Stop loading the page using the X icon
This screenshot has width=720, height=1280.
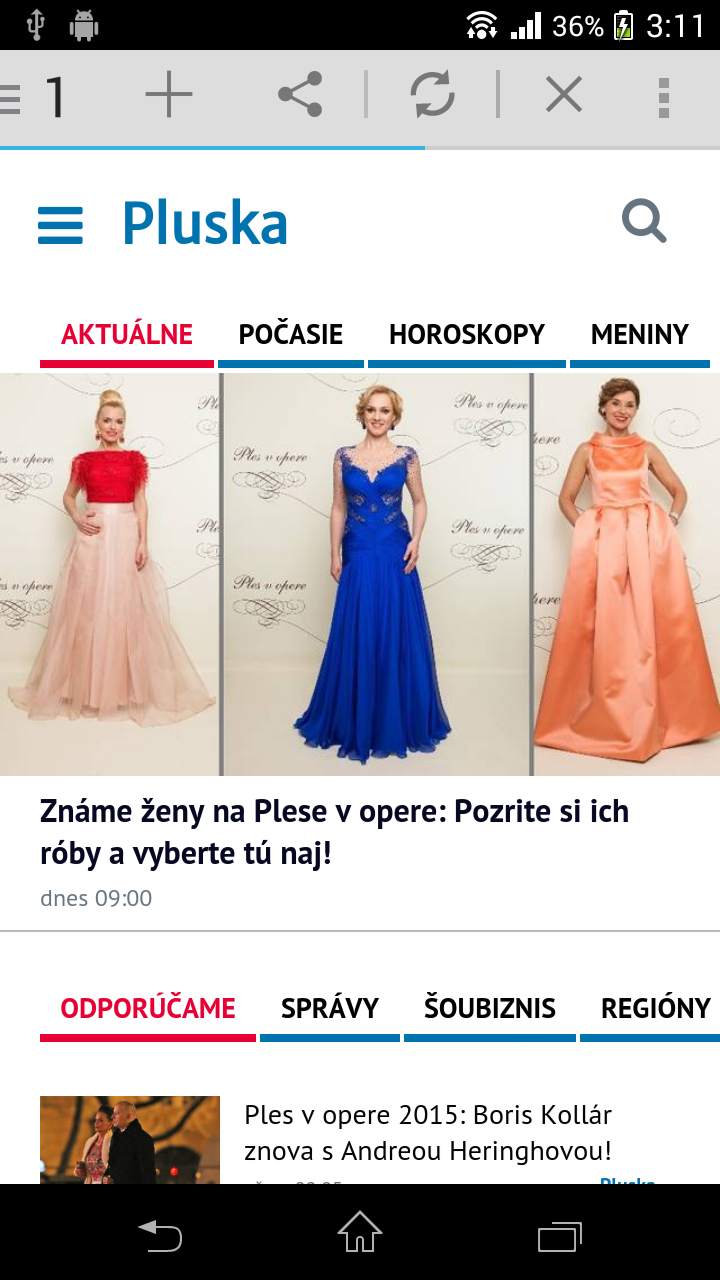(563, 93)
